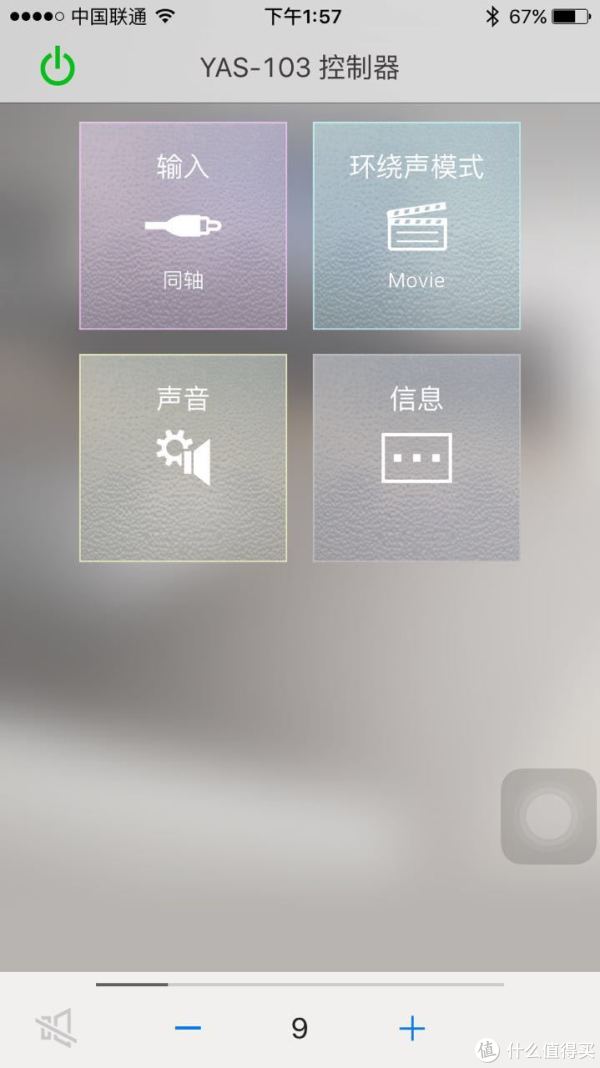
Task: Open the 声音 sound settings tile
Action: coord(183,458)
